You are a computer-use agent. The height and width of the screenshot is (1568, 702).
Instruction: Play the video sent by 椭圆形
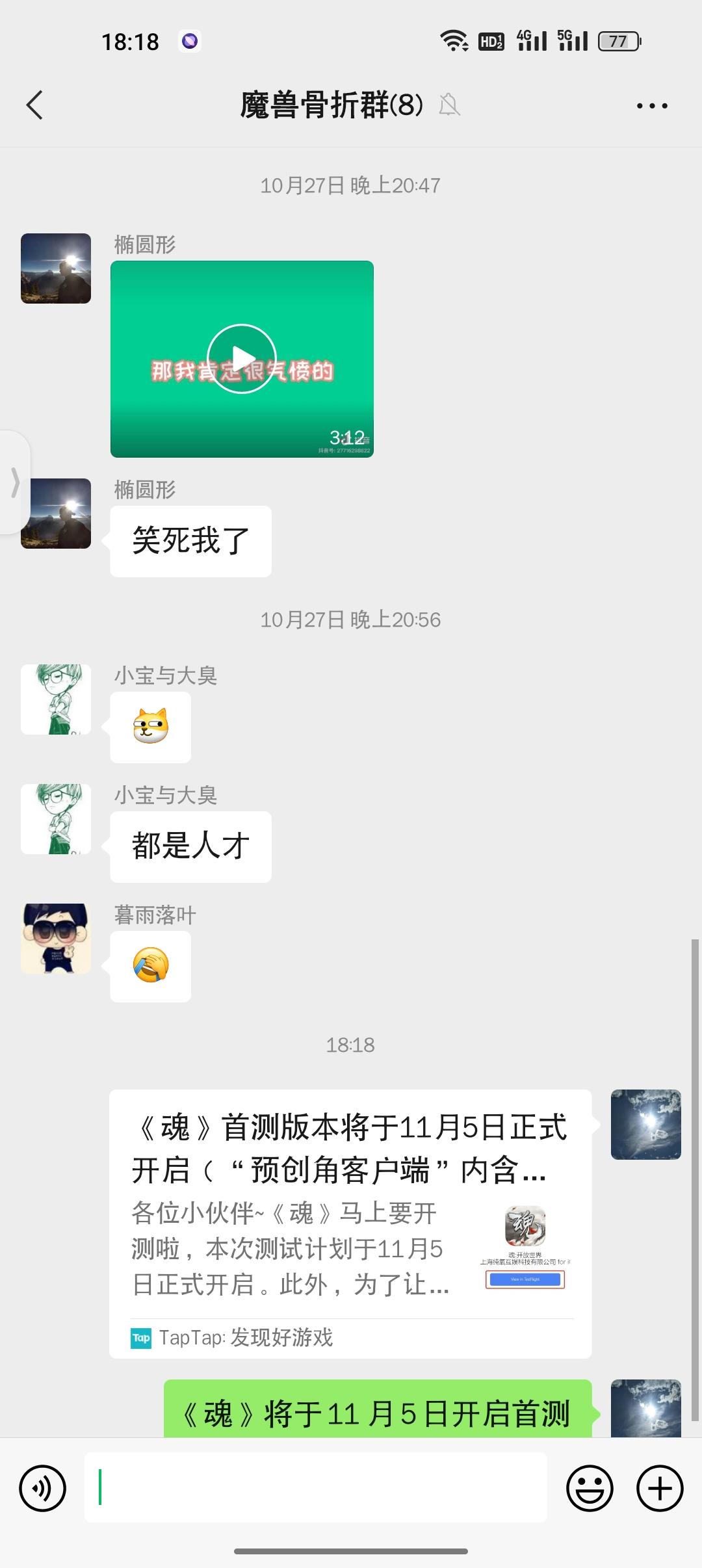(242, 359)
